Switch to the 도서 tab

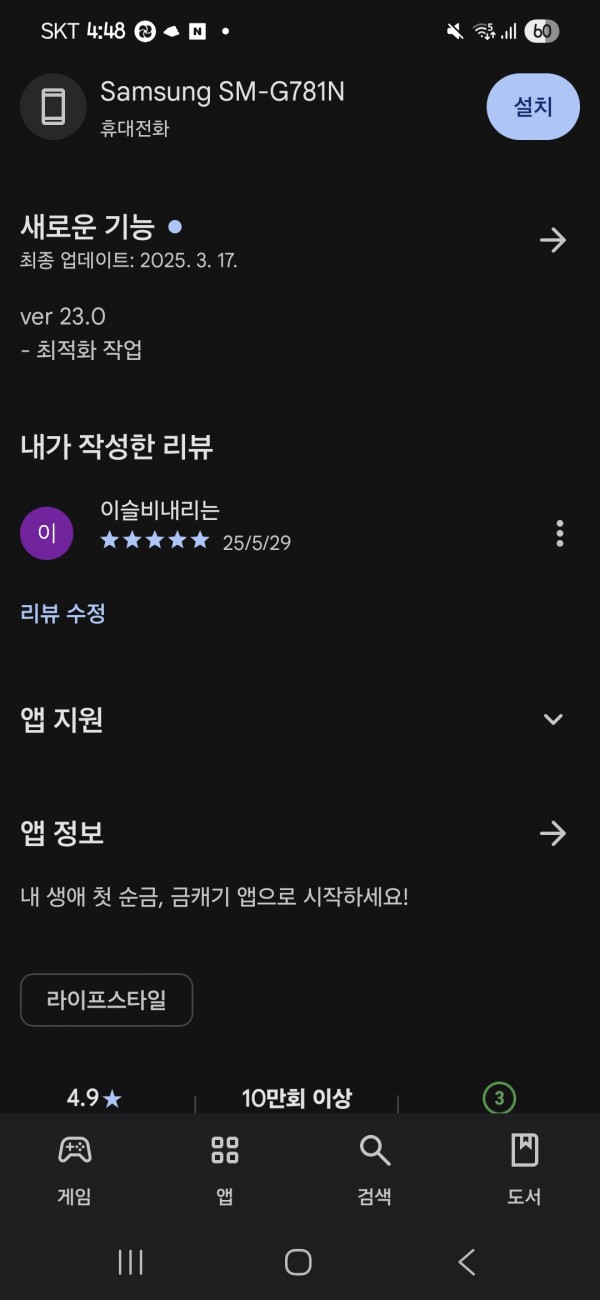524,1169
